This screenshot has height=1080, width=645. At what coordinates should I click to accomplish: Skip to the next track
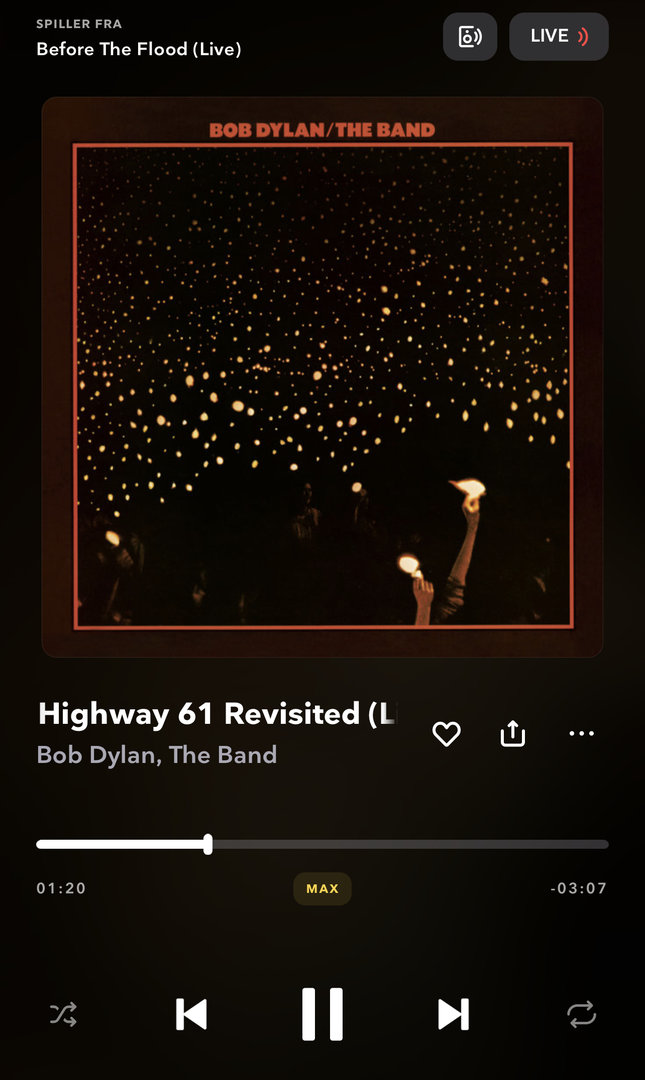(453, 1014)
